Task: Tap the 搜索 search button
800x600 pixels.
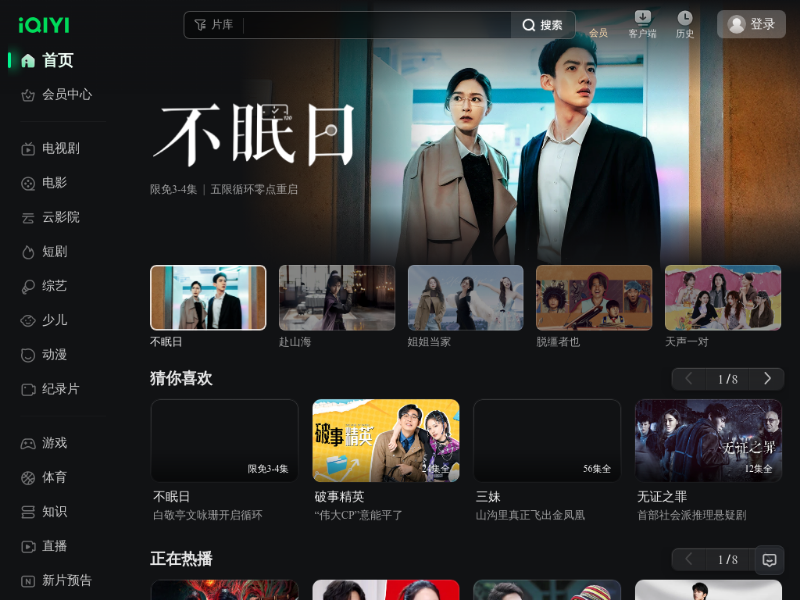Action: pos(543,25)
